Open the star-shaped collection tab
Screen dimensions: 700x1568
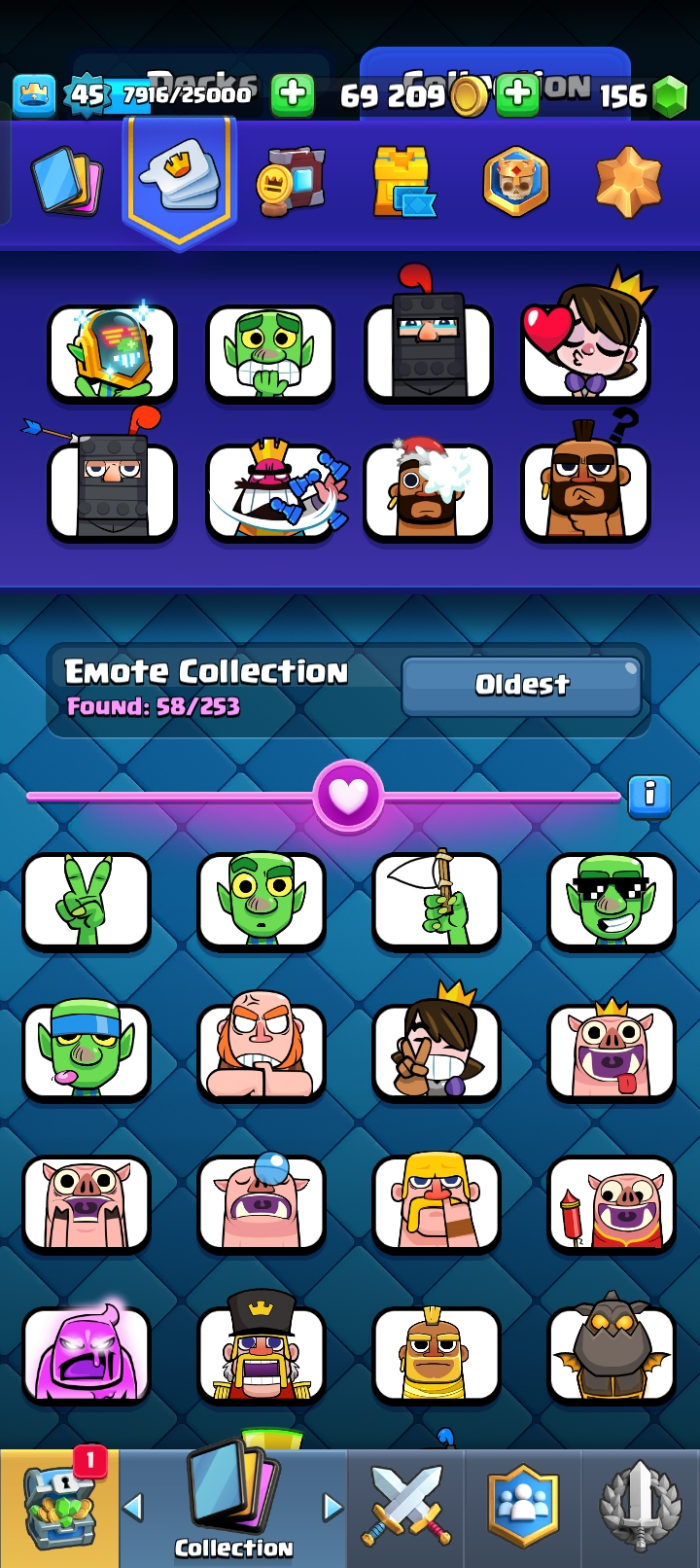(x=628, y=180)
